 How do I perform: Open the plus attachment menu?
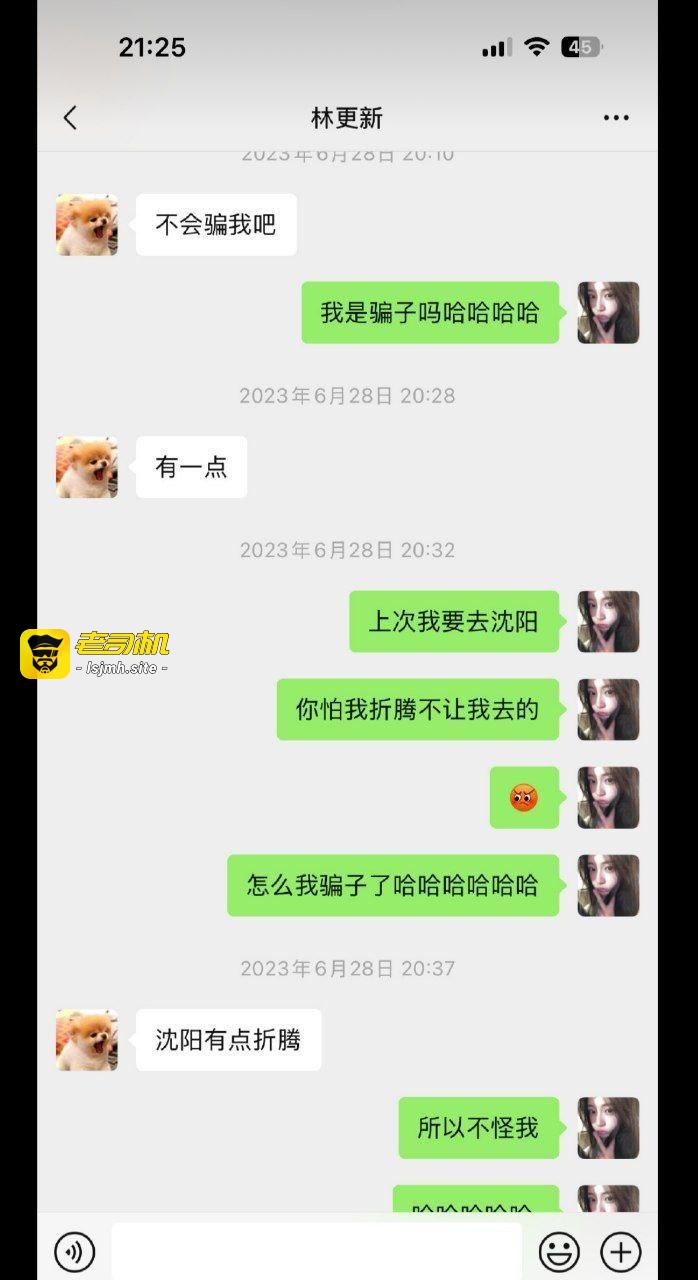point(620,1251)
